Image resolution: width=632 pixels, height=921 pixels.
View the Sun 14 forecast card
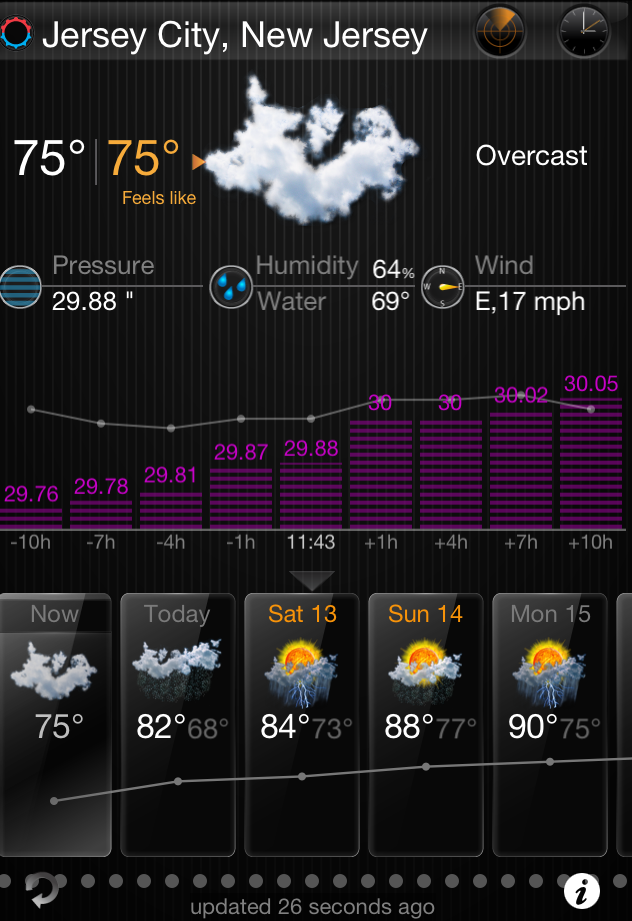coord(426,724)
